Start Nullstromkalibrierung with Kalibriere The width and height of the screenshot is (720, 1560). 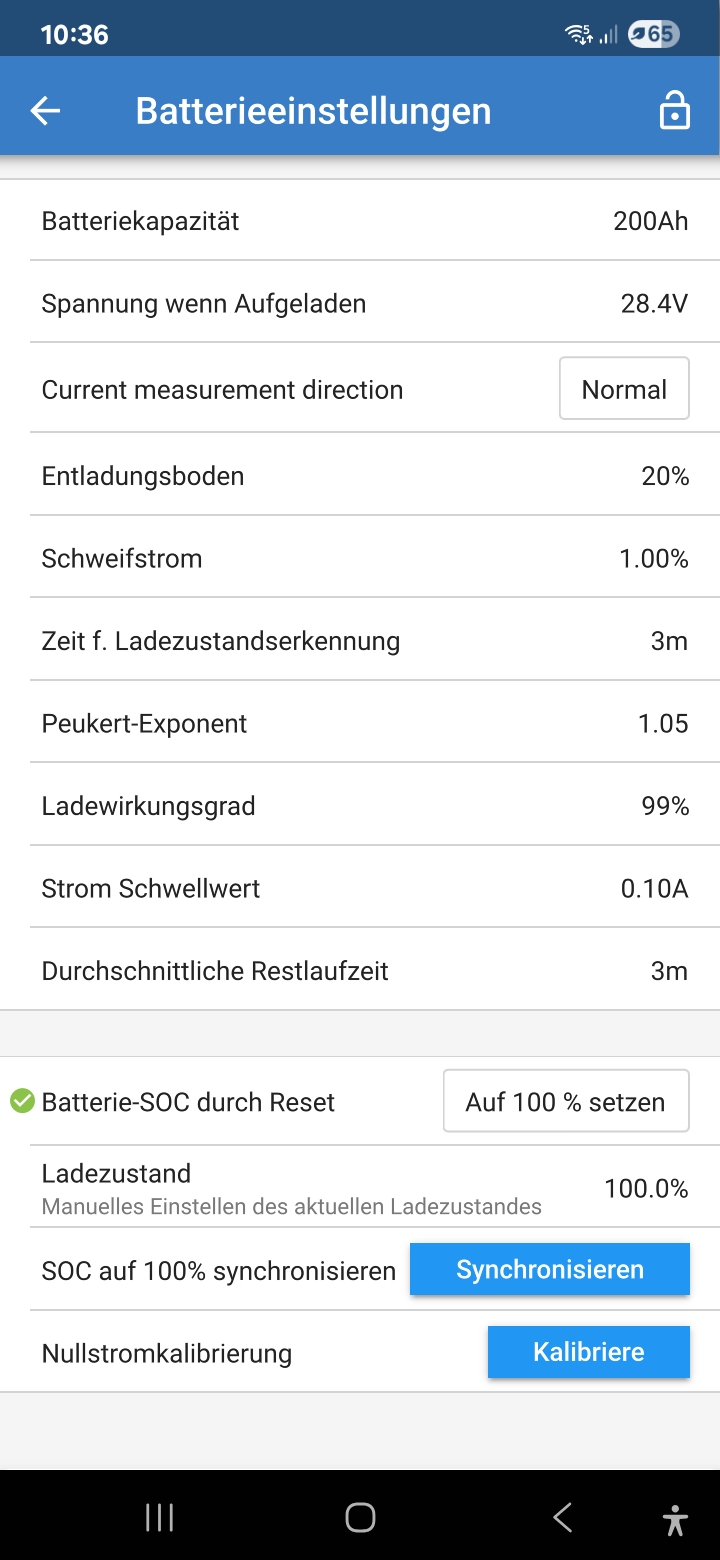click(x=589, y=1352)
